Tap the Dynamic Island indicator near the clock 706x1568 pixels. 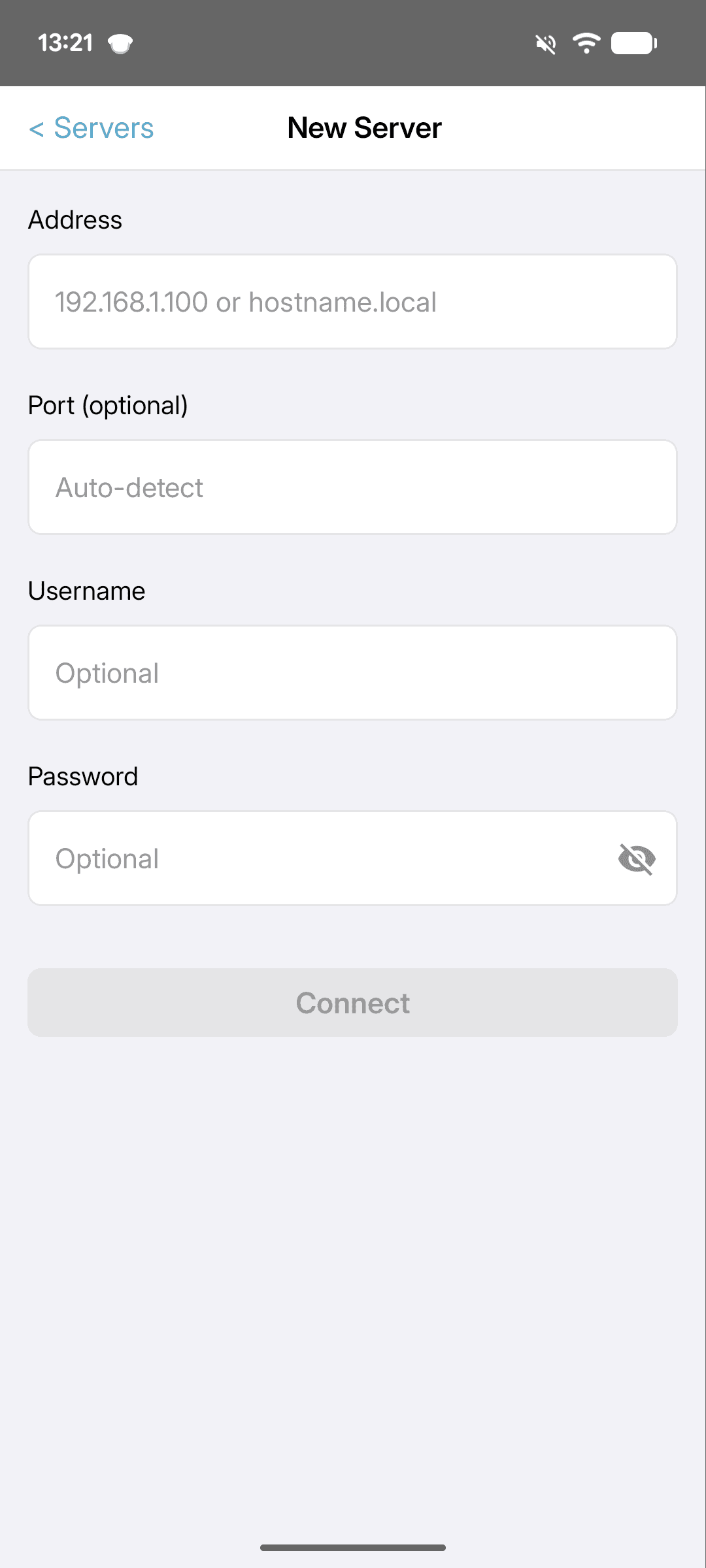pyautogui.click(x=120, y=42)
